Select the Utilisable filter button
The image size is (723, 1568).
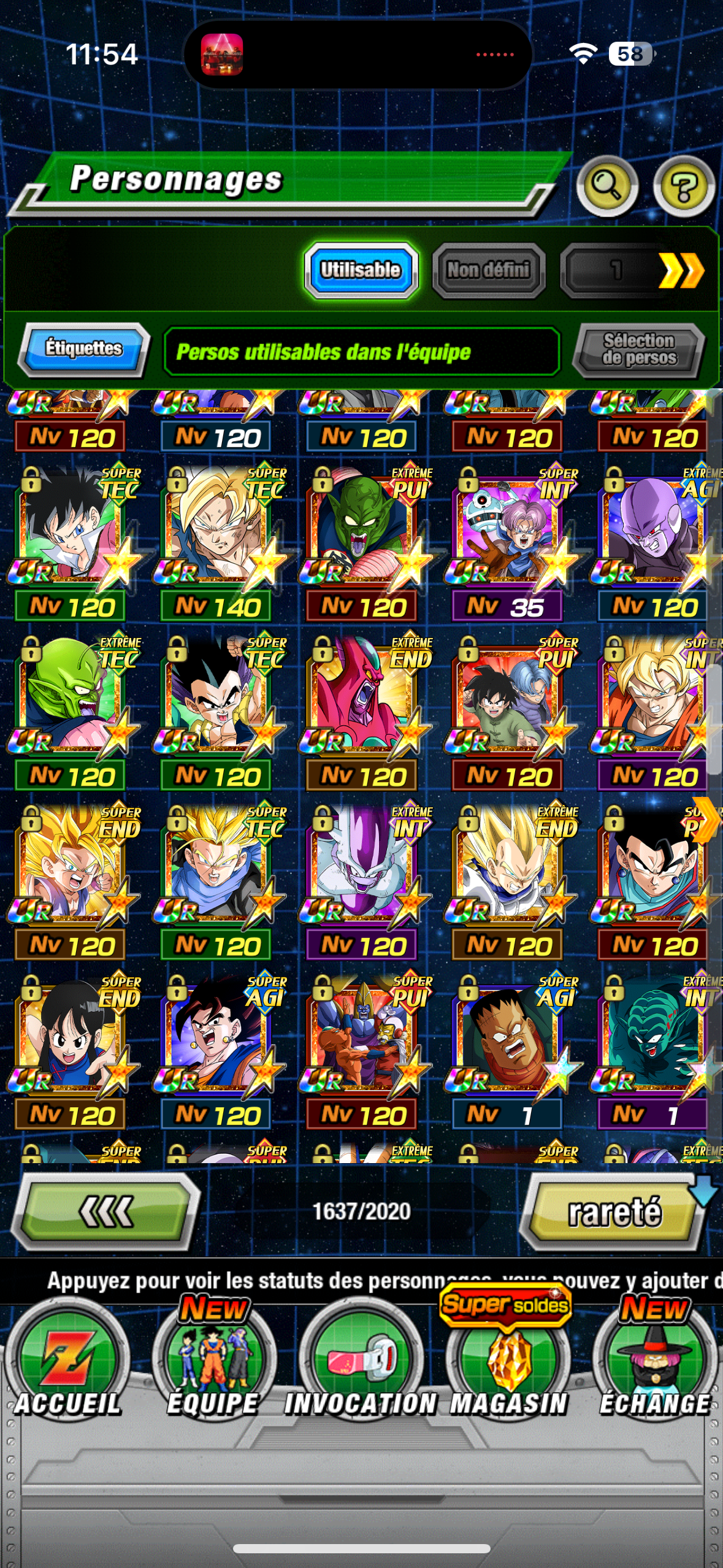click(361, 270)
